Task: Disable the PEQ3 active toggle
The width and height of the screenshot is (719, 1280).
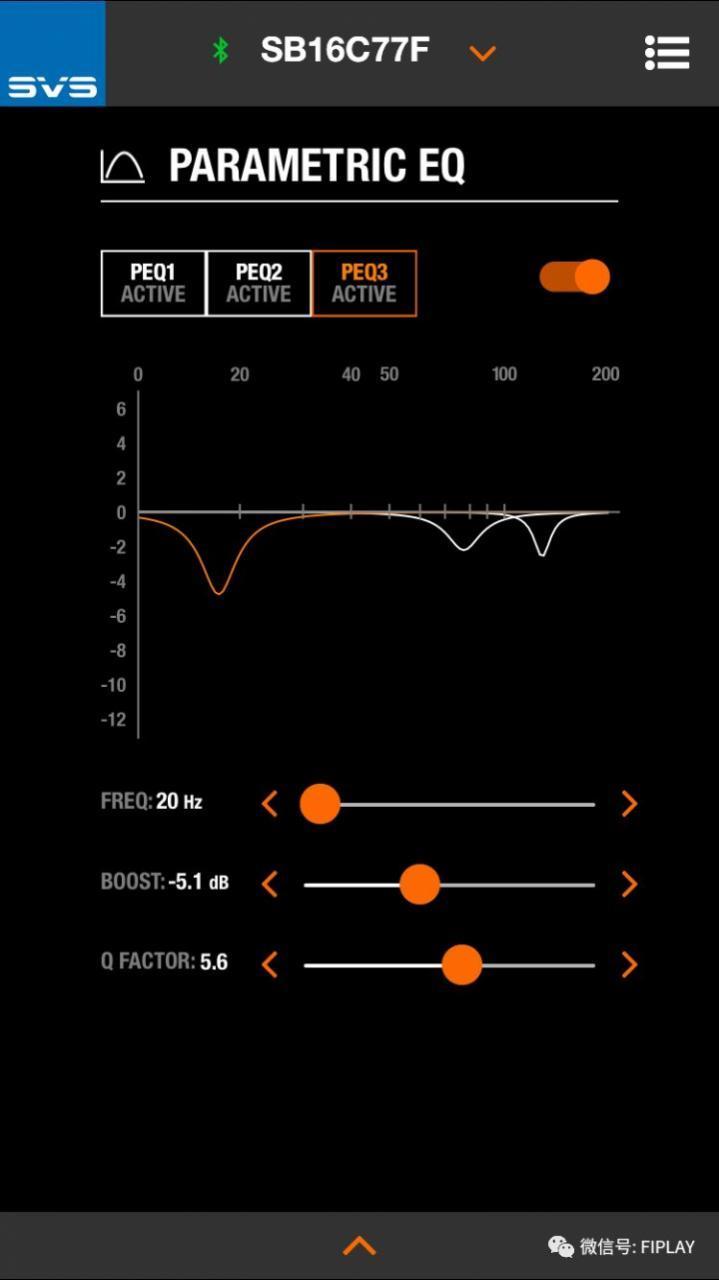Action: (575, 277)
